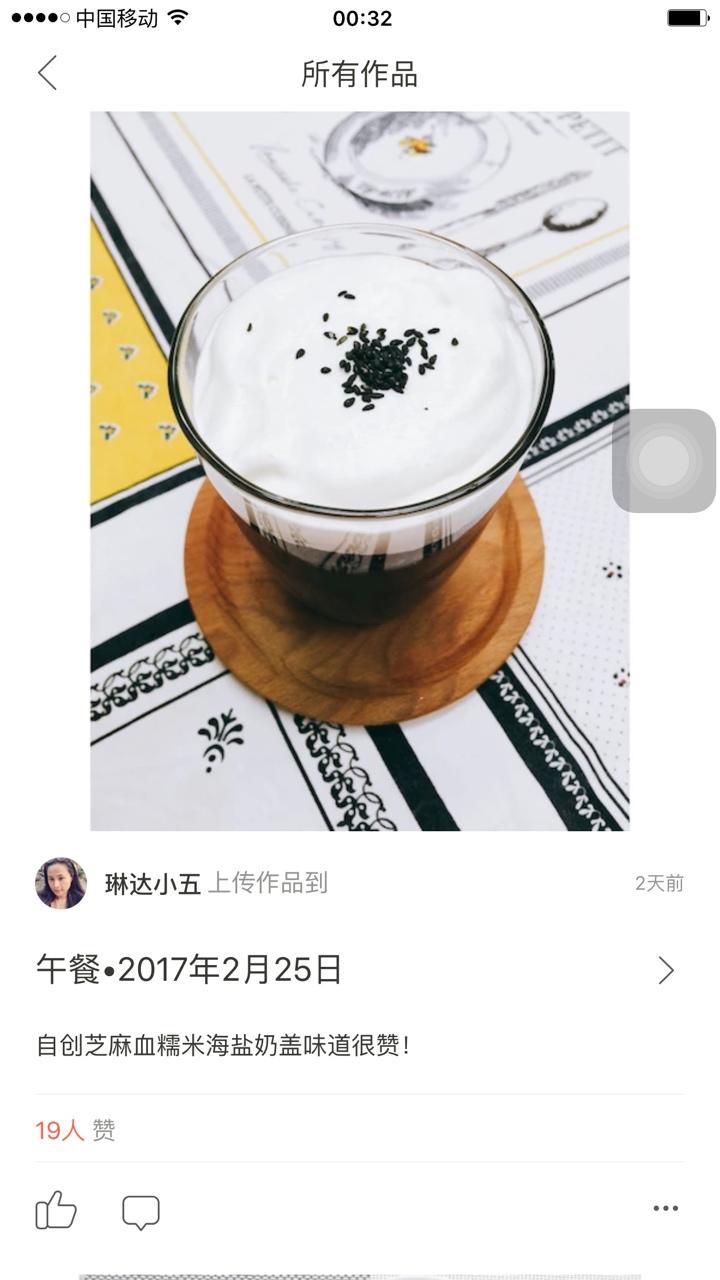Open the 午餐•2017年2月25日 menu row

359,970
